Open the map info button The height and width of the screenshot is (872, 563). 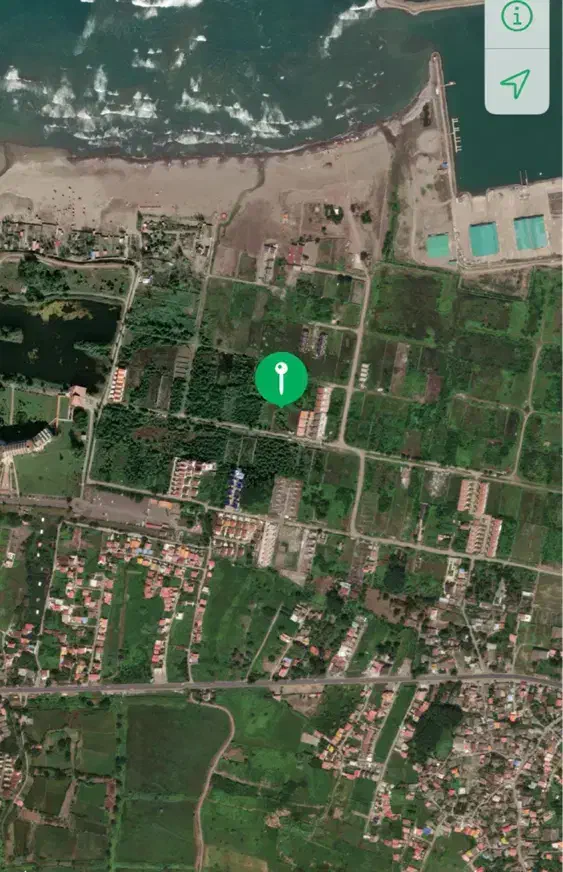[x=517, y=18]
